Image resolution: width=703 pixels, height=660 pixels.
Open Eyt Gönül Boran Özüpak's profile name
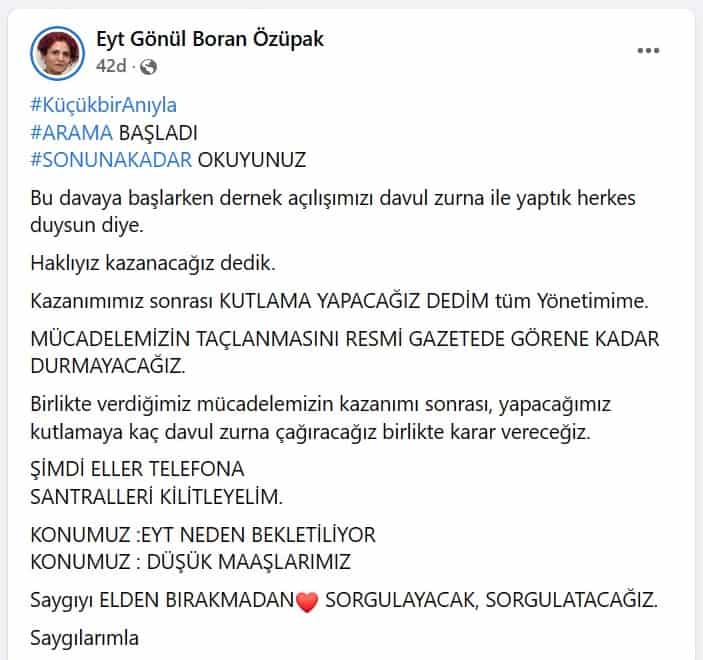[210, 39]
